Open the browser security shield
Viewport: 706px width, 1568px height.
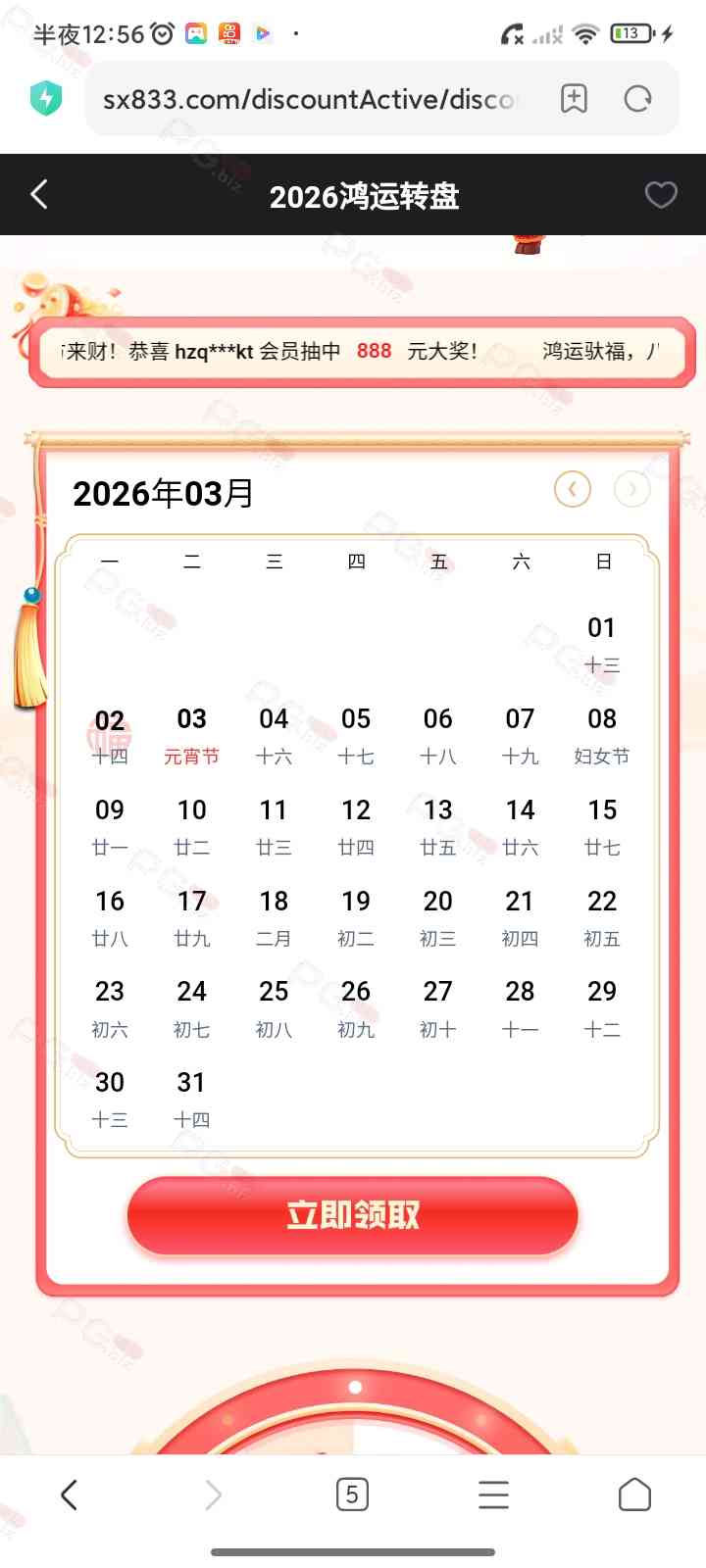(x=46, y=98)
